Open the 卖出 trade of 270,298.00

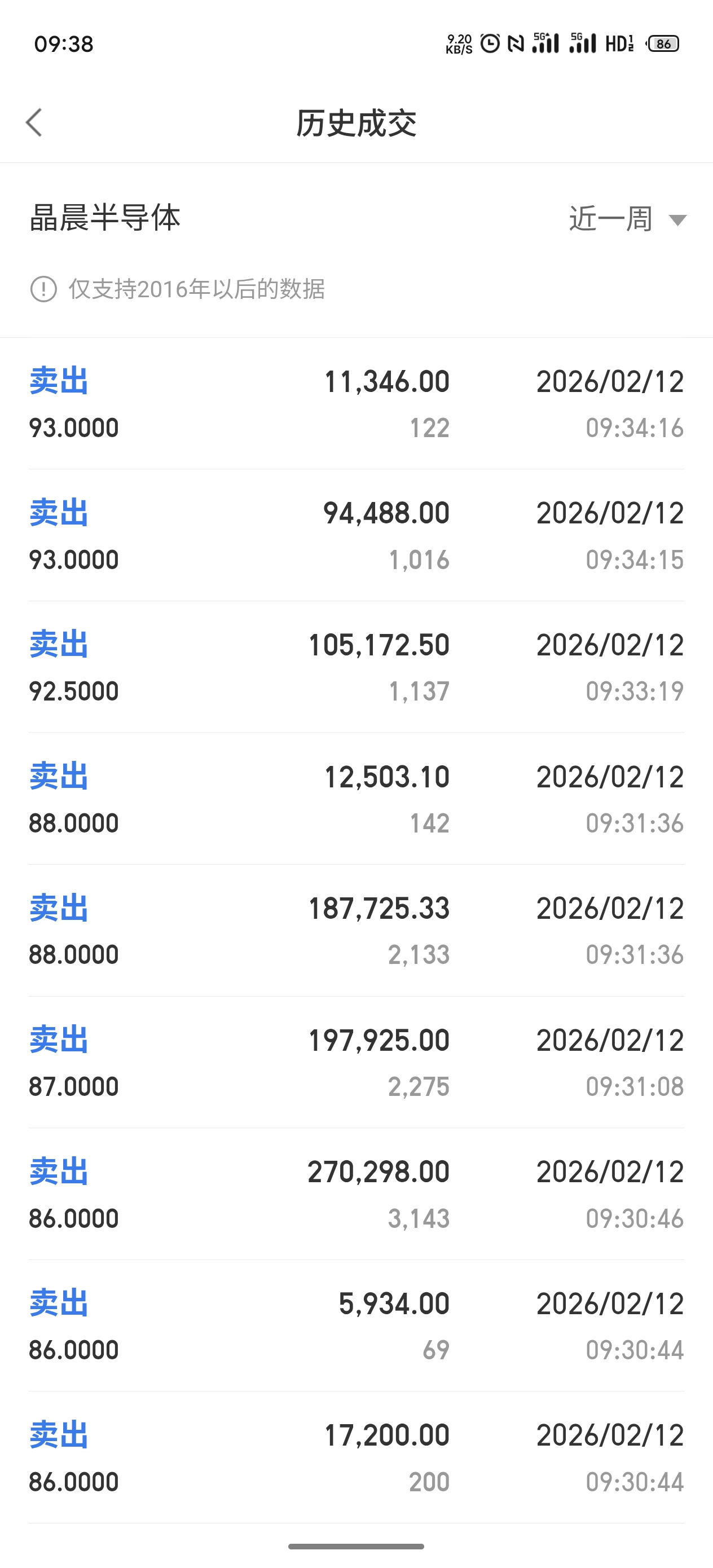pos(356,1194)
